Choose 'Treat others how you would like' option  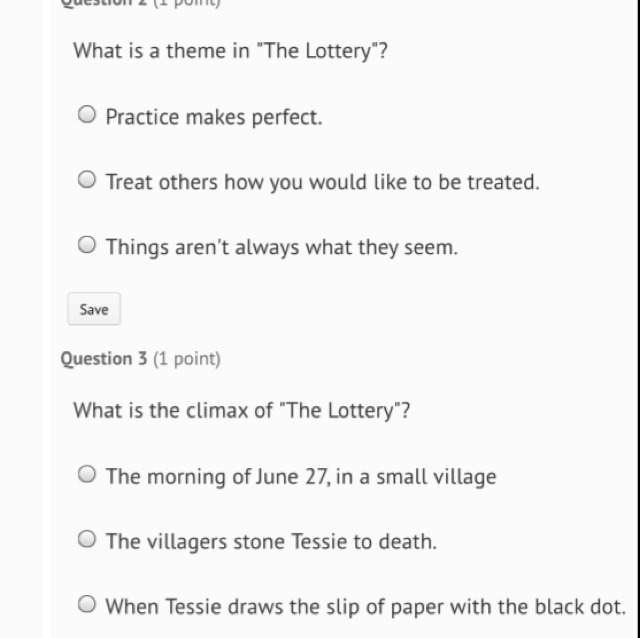88,181
